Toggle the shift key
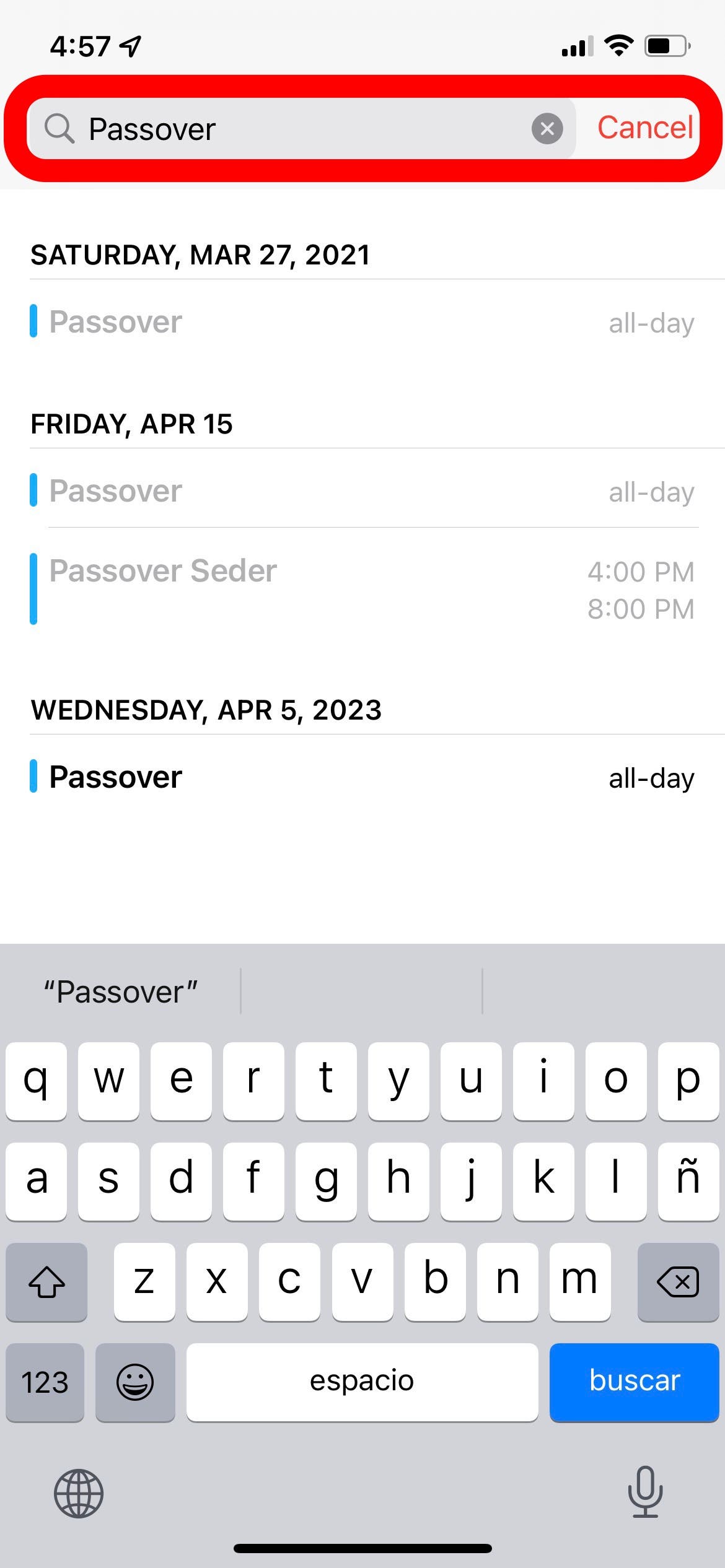This screenshot has height=1568, width=725. 46,1281
